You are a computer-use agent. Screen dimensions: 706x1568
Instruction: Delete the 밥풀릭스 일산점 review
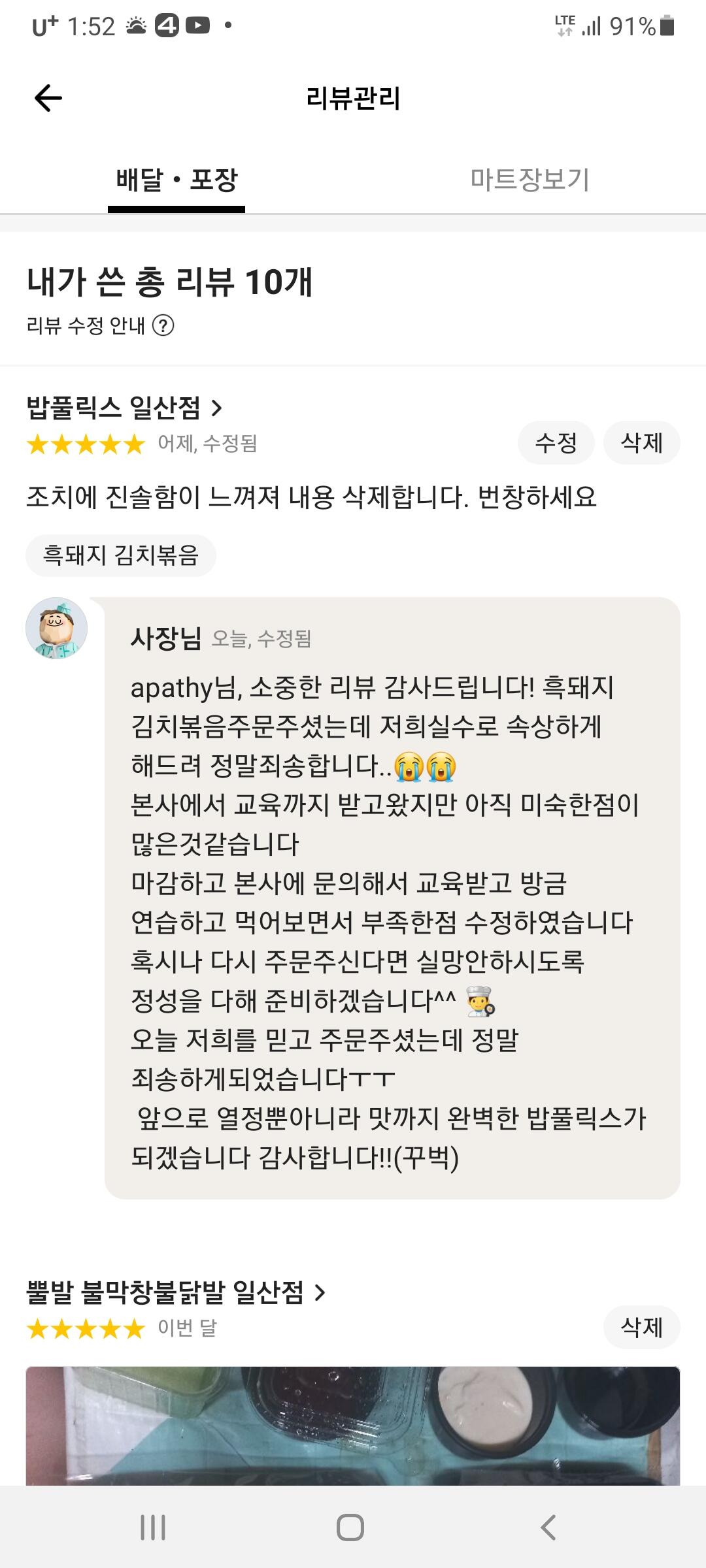click(641, 443)
